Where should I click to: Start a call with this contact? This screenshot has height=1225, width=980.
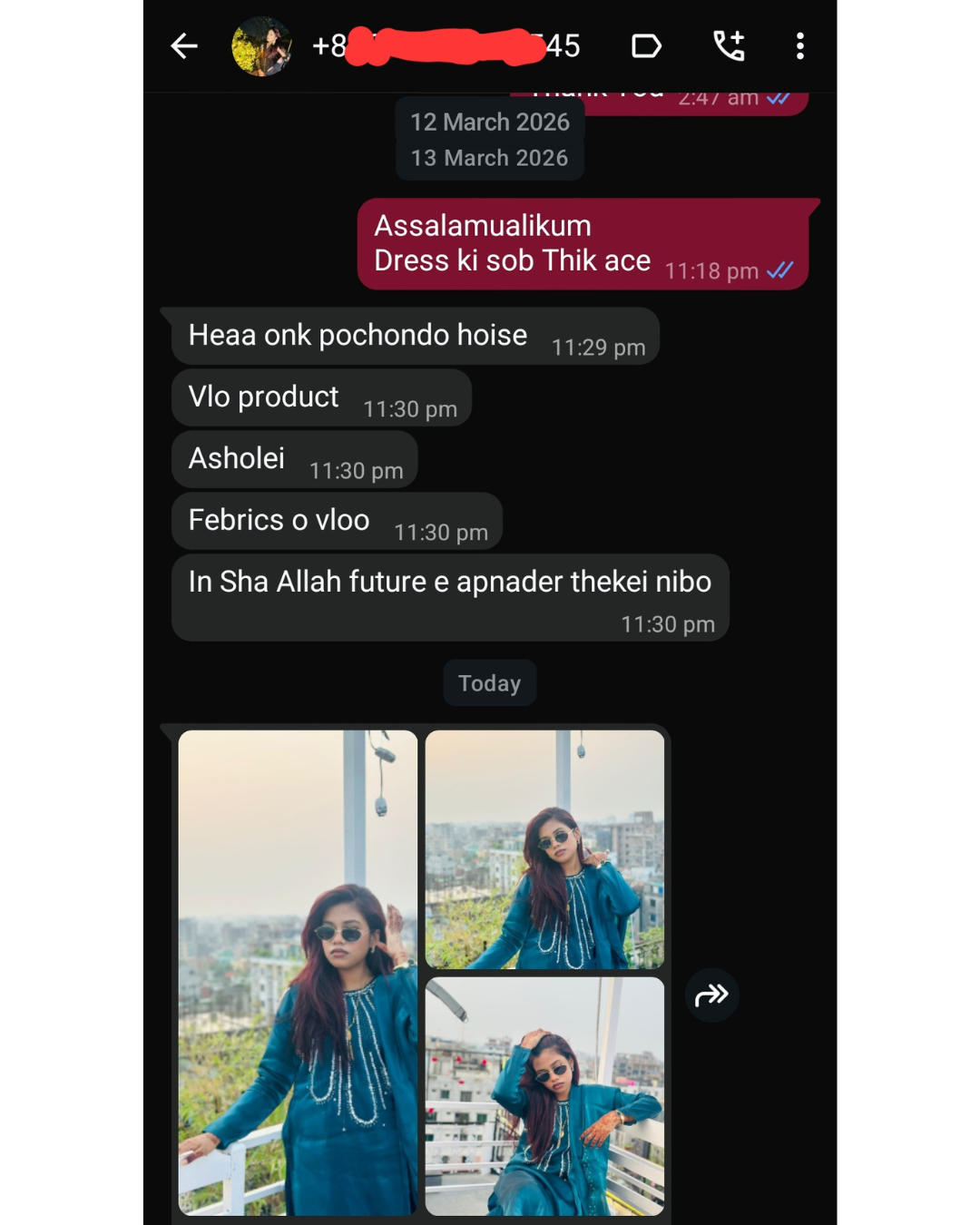point(729,46)
